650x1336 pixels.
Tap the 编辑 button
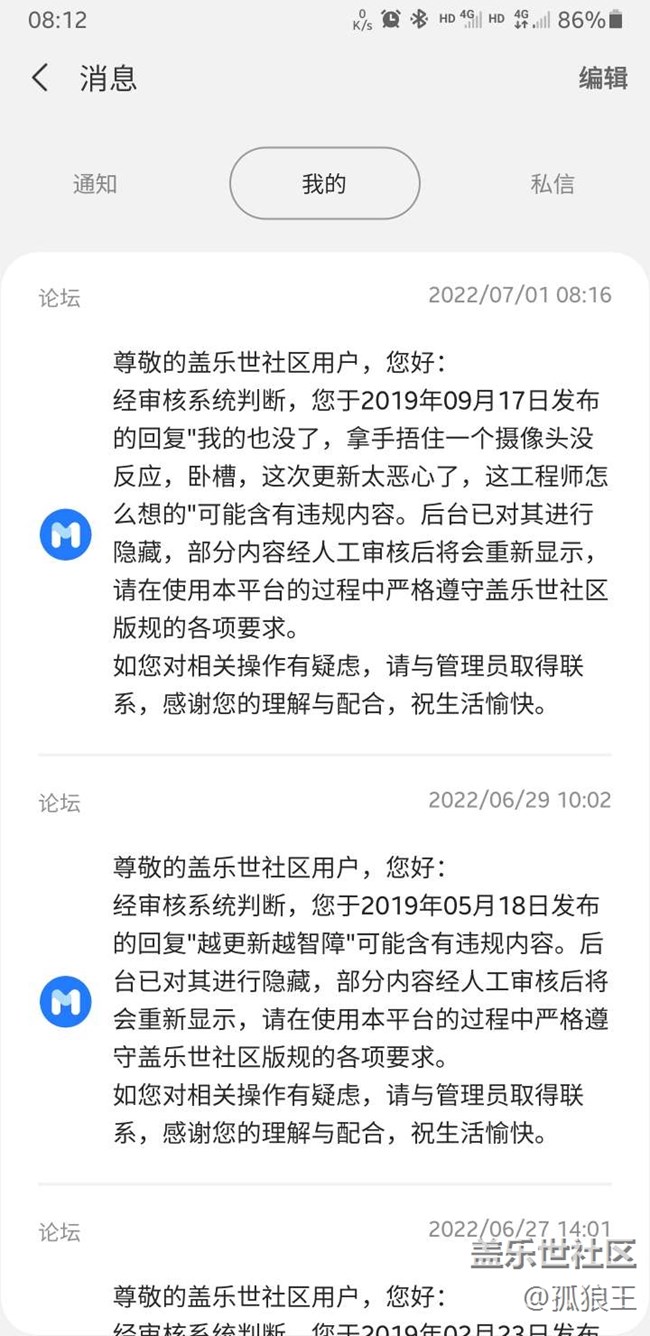tap(603, 78)
